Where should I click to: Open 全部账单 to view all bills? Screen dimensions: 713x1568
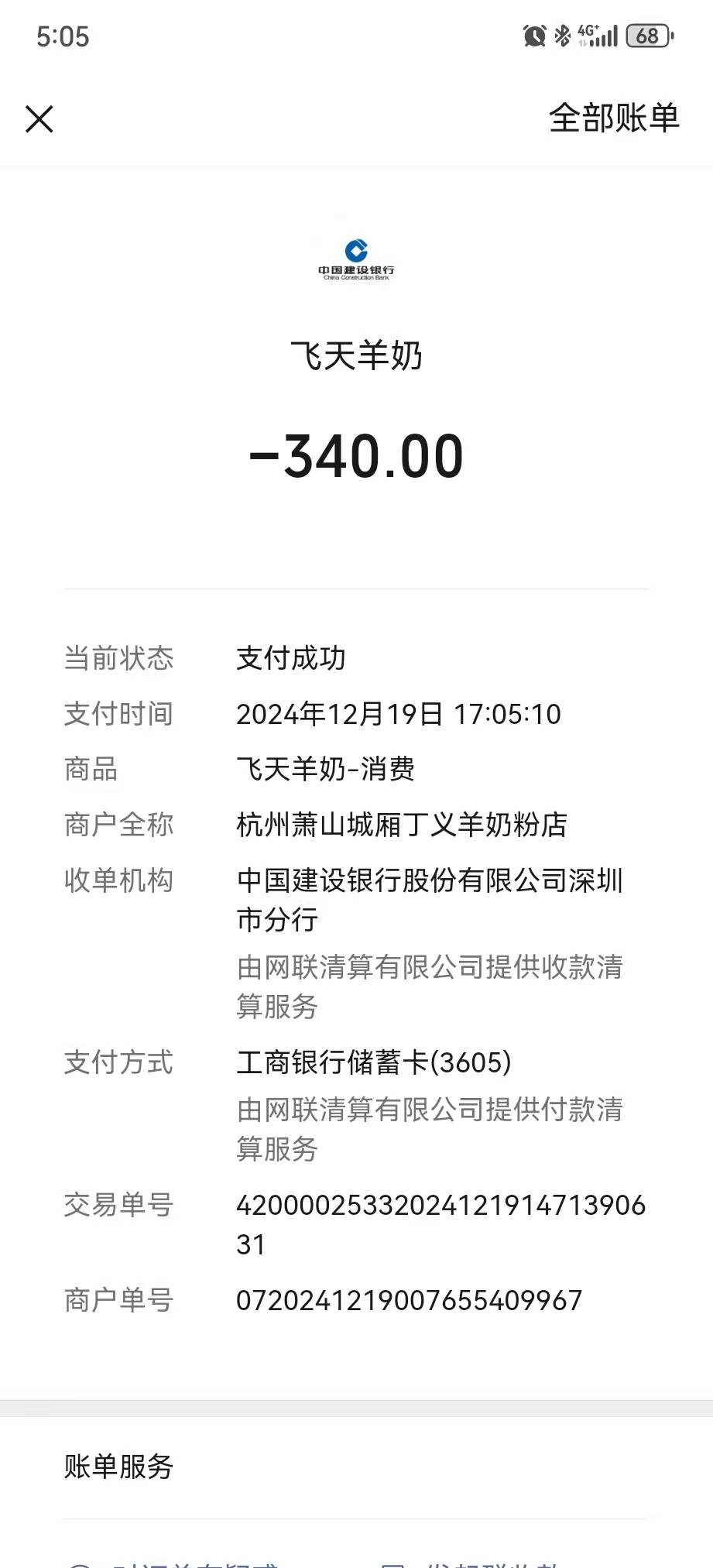613,118
